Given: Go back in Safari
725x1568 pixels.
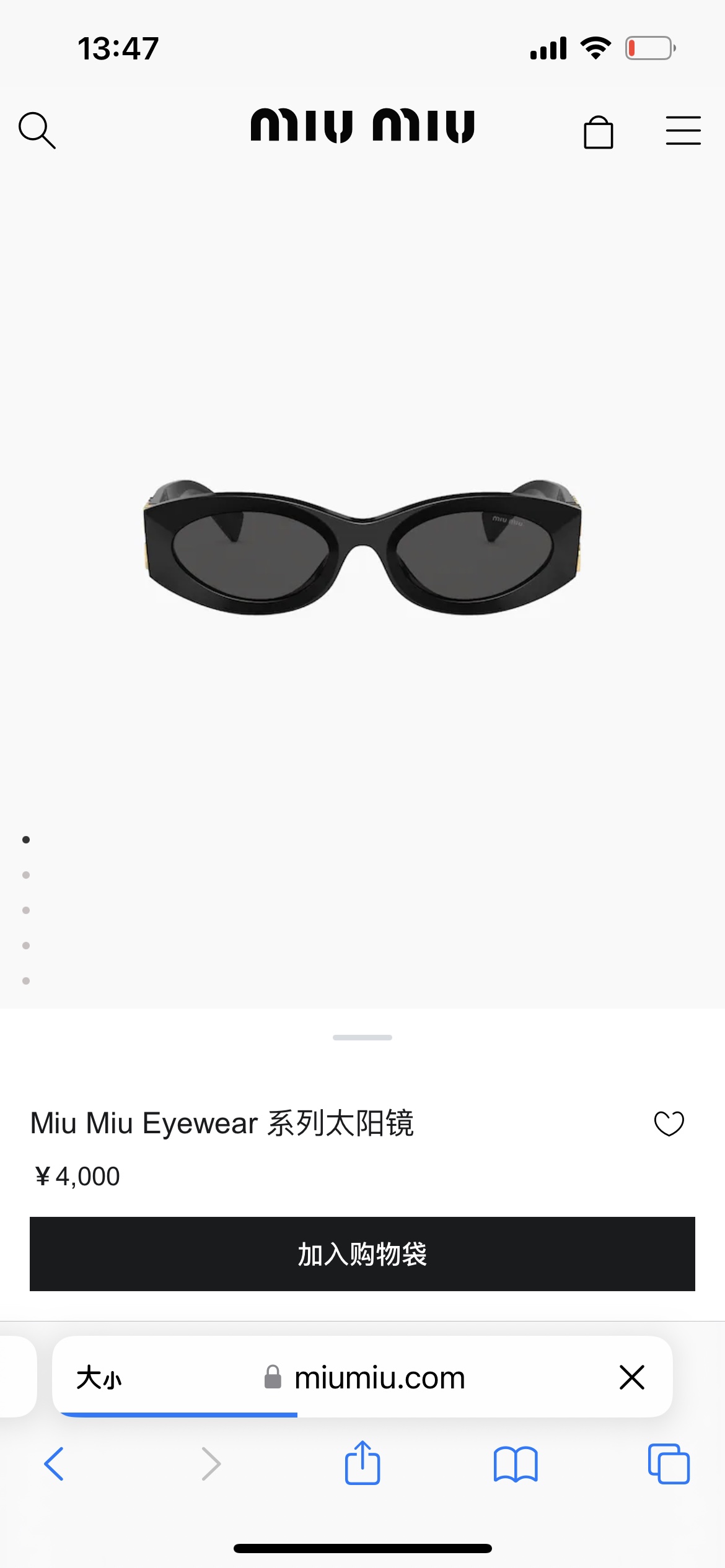Looking at the screenshot, I should [x=54, y=1464].
